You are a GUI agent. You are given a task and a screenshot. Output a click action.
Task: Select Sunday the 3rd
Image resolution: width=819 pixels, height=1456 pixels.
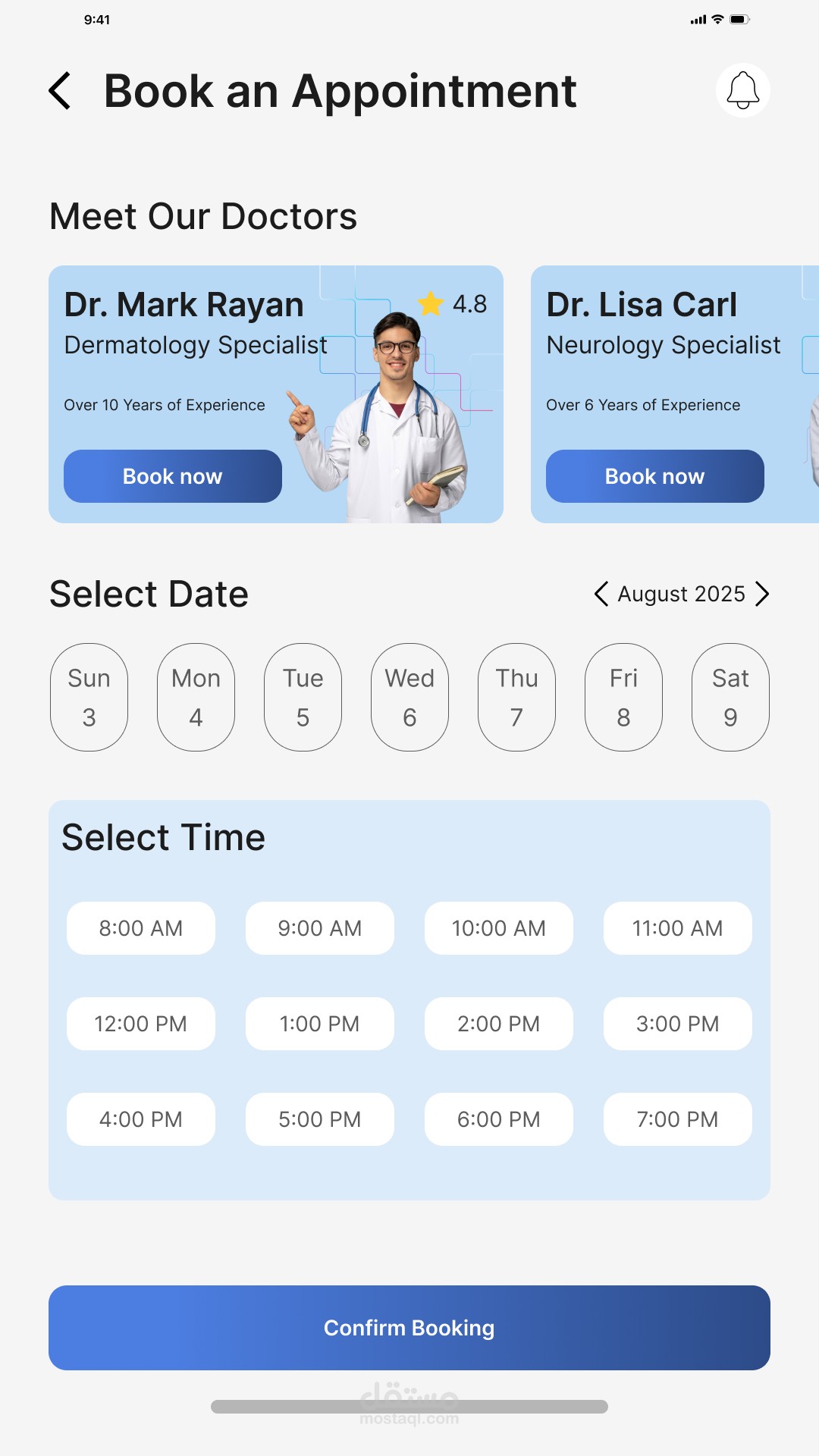point(89,698)
